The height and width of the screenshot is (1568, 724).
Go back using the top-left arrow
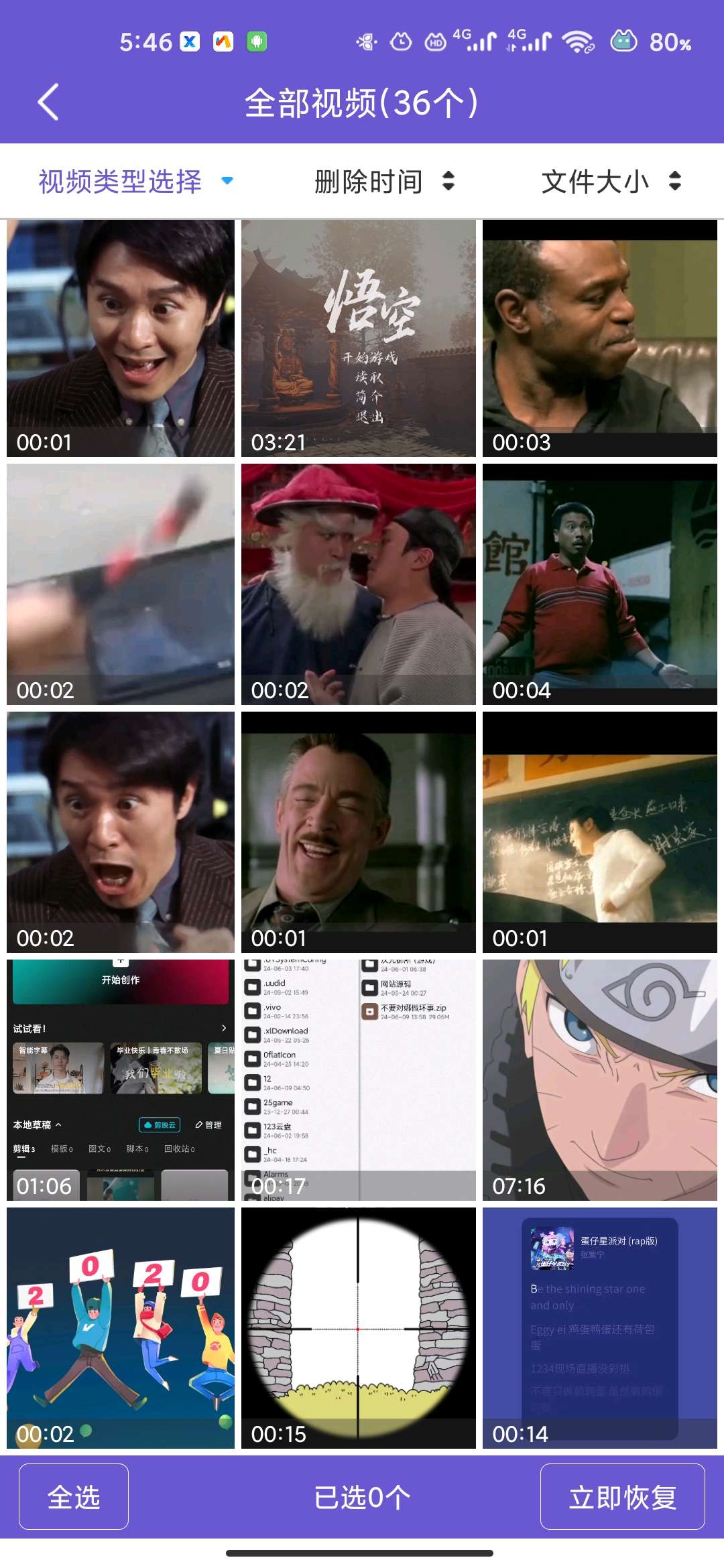coord(48,102)
